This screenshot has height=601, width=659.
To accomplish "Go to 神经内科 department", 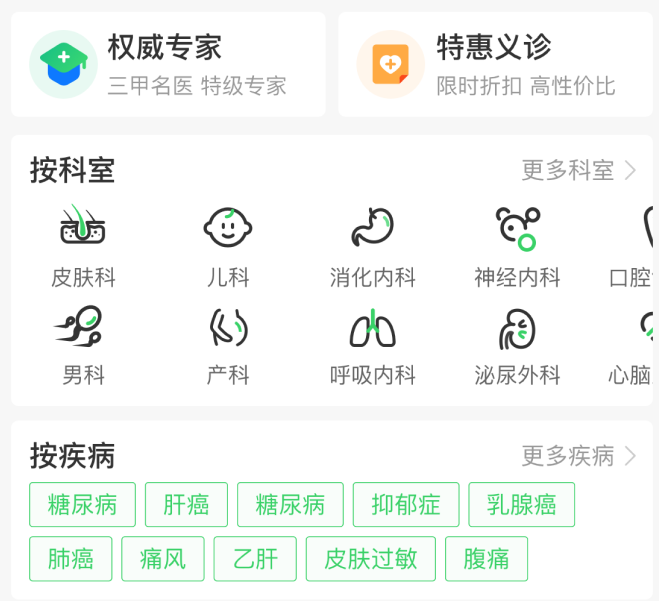I will click(x=517, y=247).
